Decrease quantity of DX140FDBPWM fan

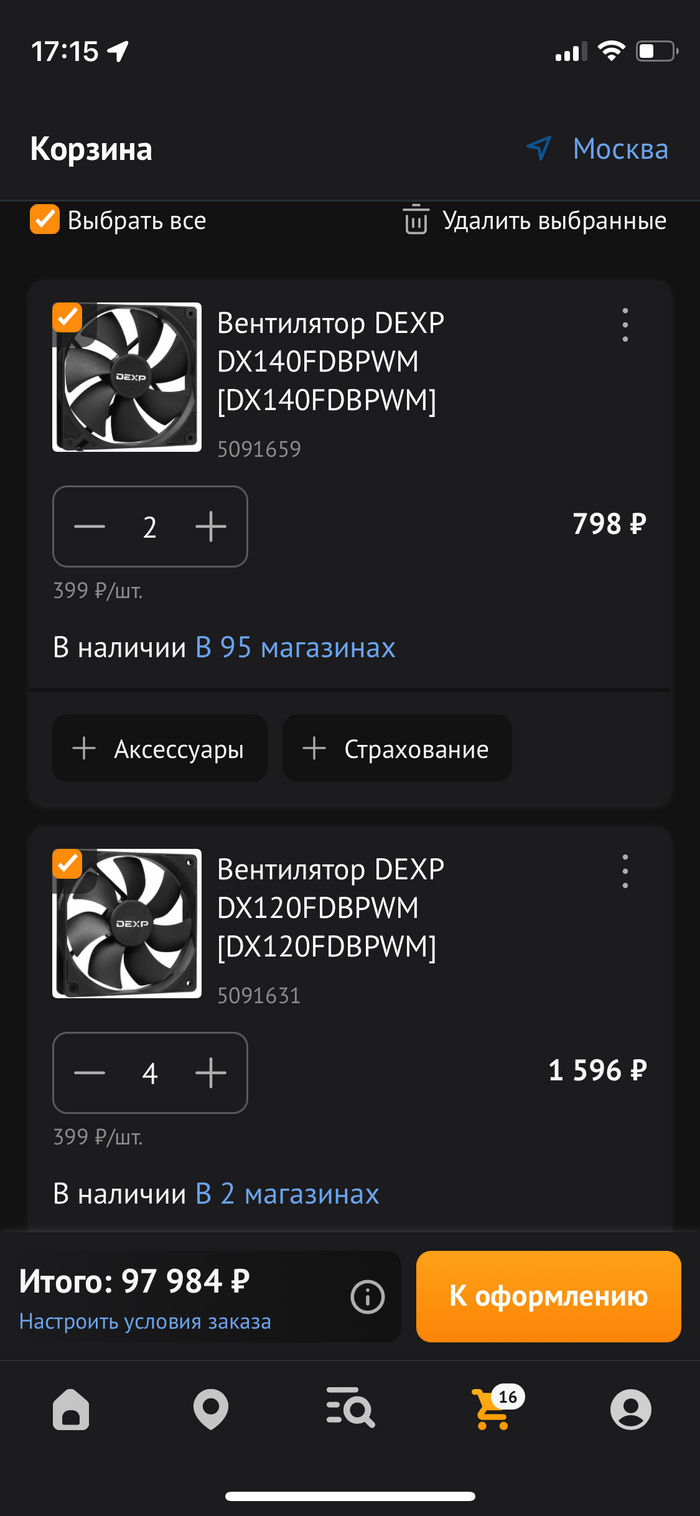point(90,527)
